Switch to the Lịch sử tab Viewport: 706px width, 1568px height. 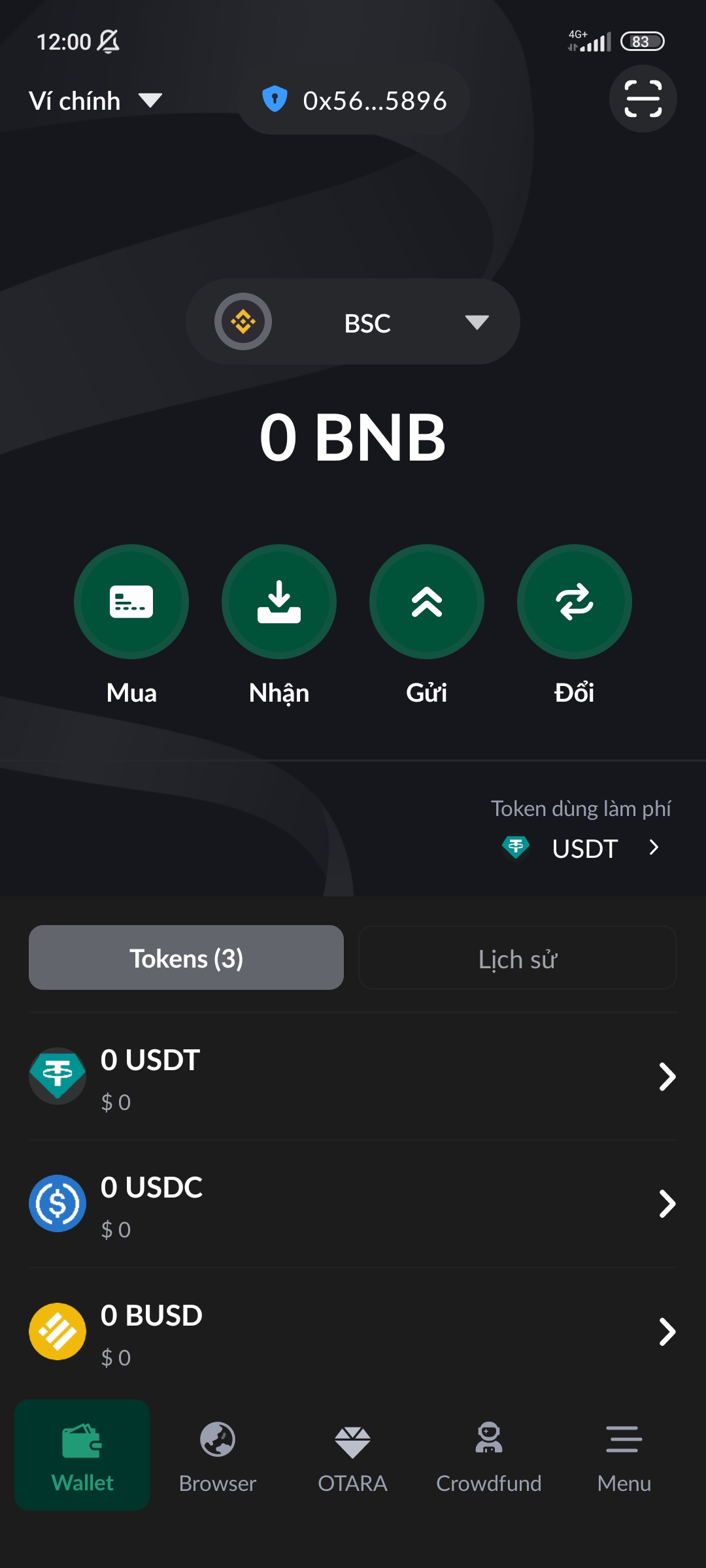tap(517, 958)
